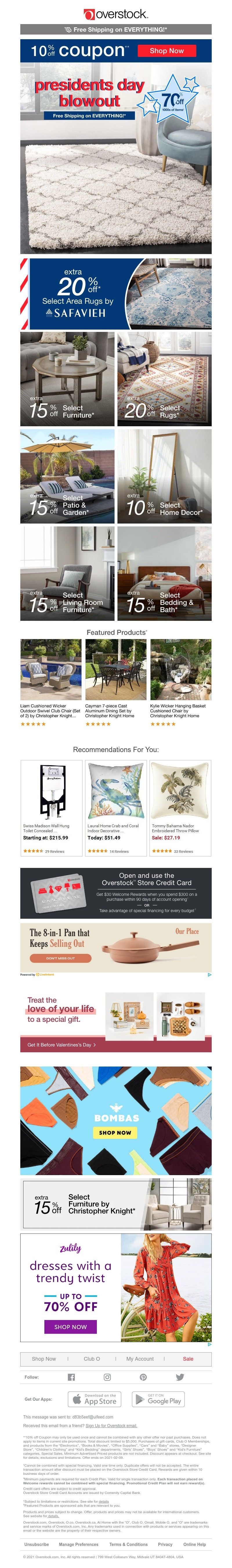The width and height of the screenshot is (232, 1568).
Task: Tap Shop Now on Zulily dresses ad
Action: pos(70,1326)
